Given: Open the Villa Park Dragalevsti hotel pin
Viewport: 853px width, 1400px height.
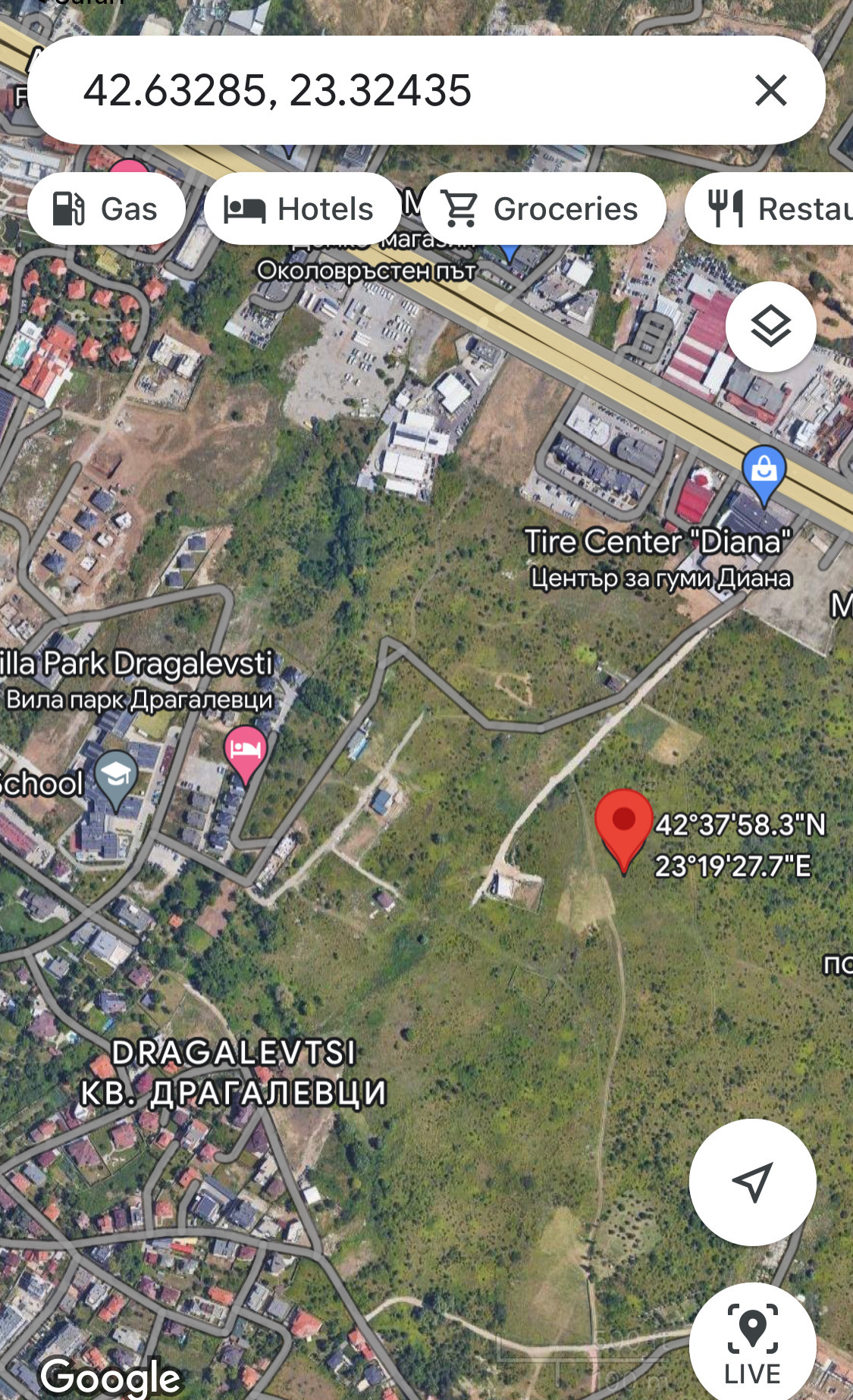Looking at the screenshot, I should 245,751.
